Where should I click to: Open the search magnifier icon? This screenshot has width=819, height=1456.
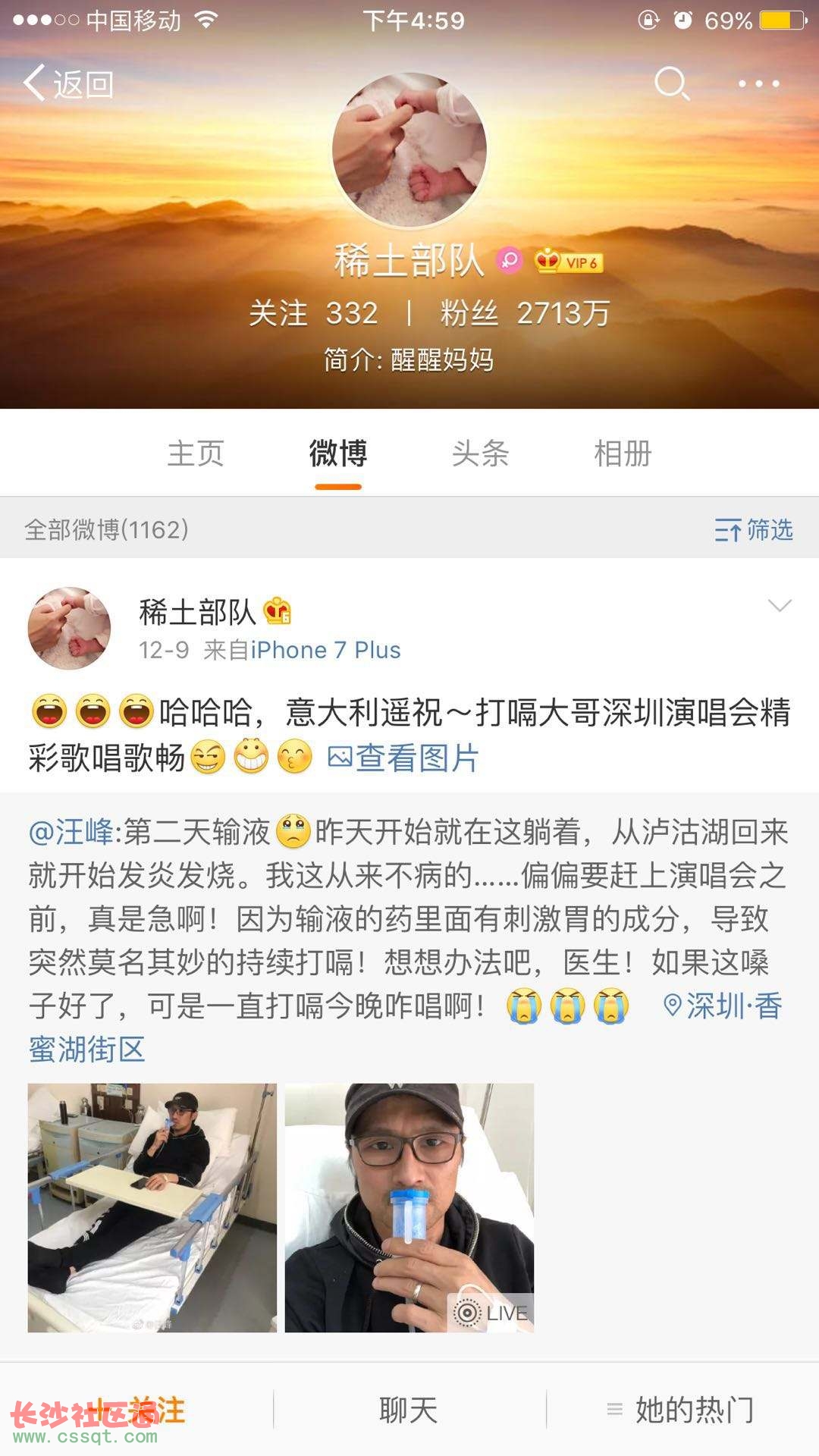pos(672,83)
